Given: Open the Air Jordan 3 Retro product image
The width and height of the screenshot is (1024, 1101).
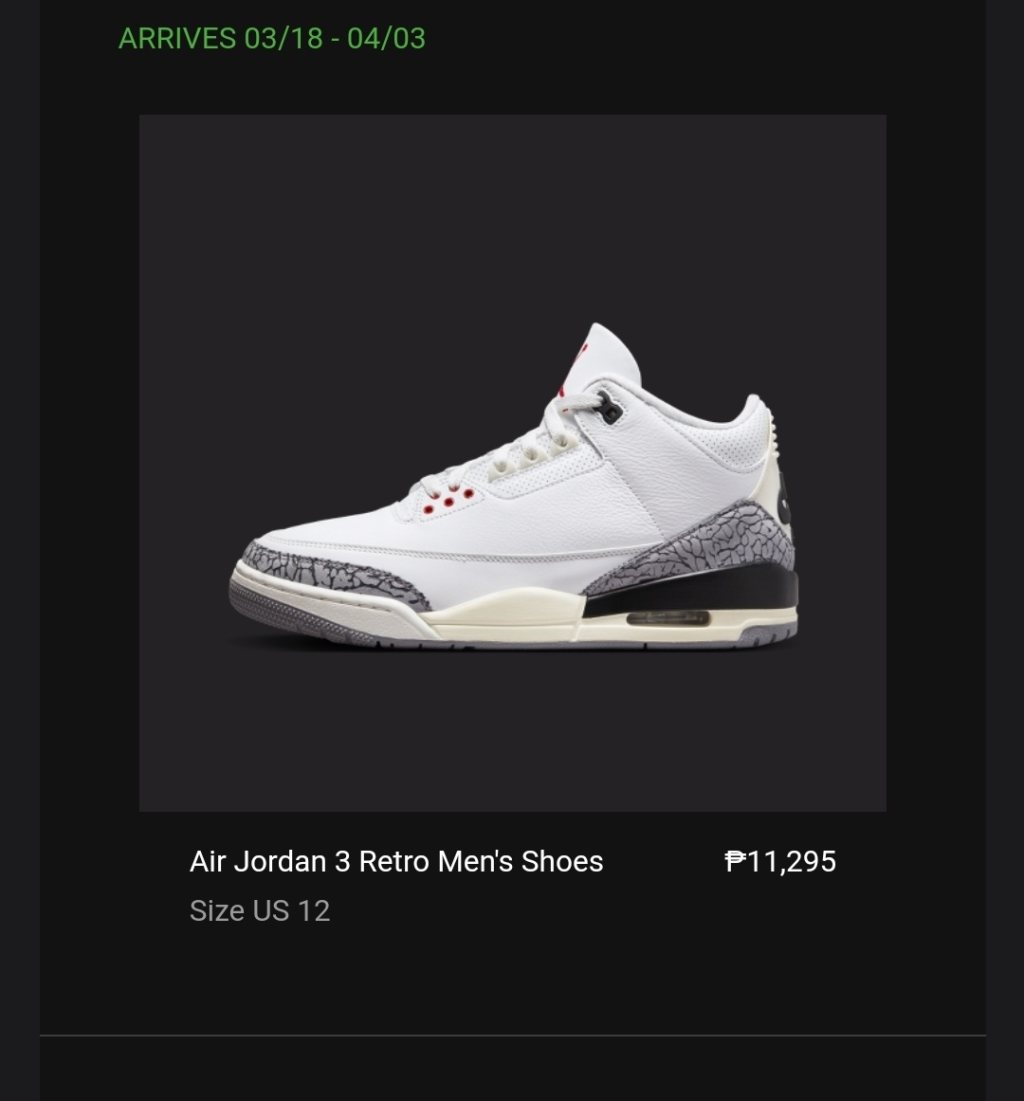Looking at the screenshot, I should click(512, 462).
